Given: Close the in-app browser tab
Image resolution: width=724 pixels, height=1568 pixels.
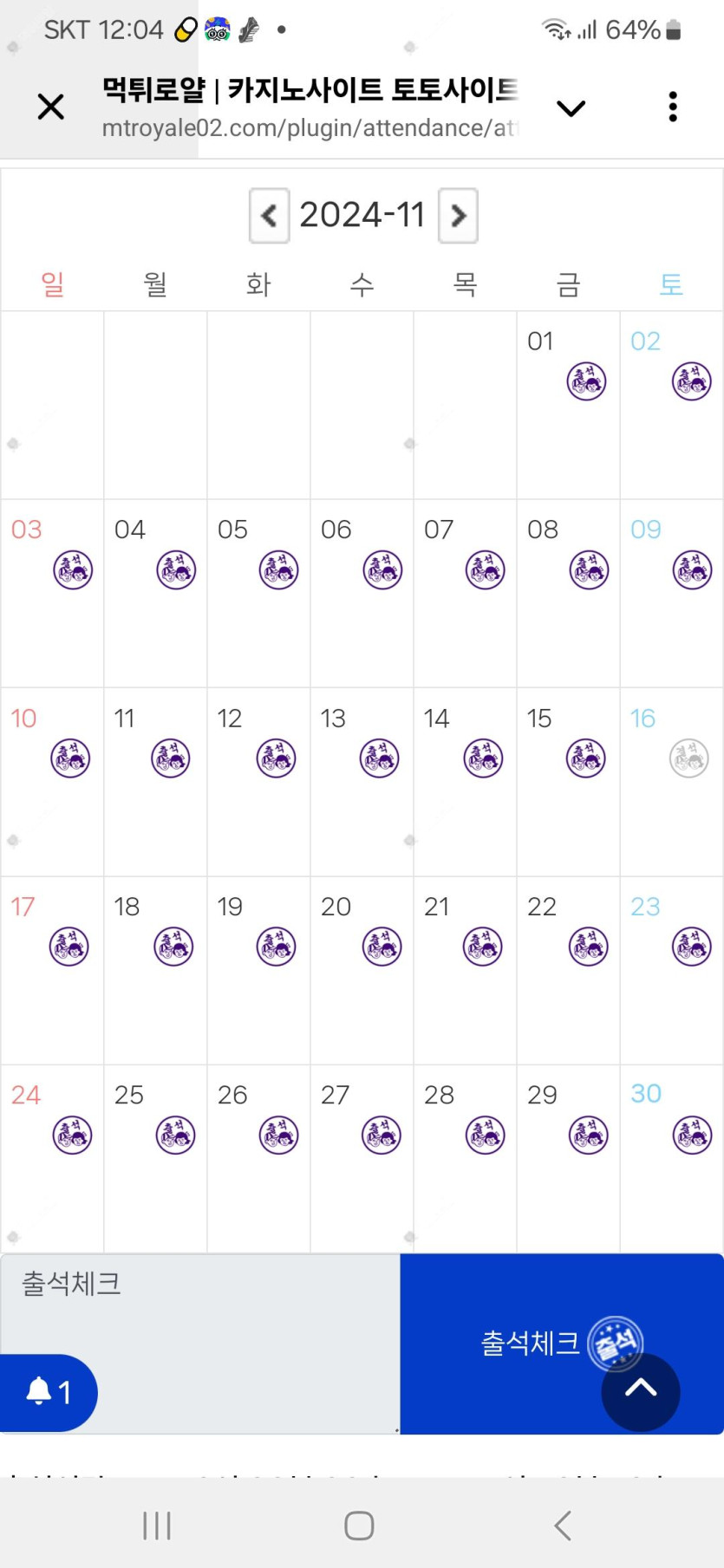Looking at the screenshot, I should click(x=51, y=107).
